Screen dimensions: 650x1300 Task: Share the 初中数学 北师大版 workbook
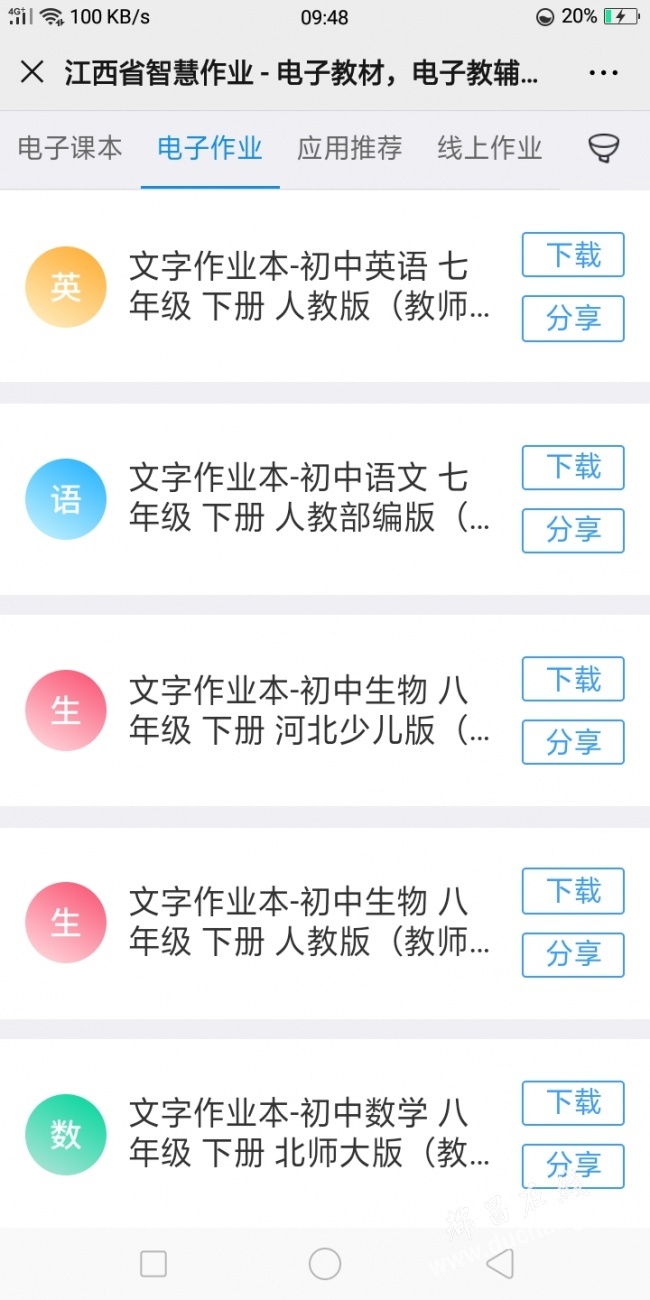pyautogui.click(x=573, y=1166)
